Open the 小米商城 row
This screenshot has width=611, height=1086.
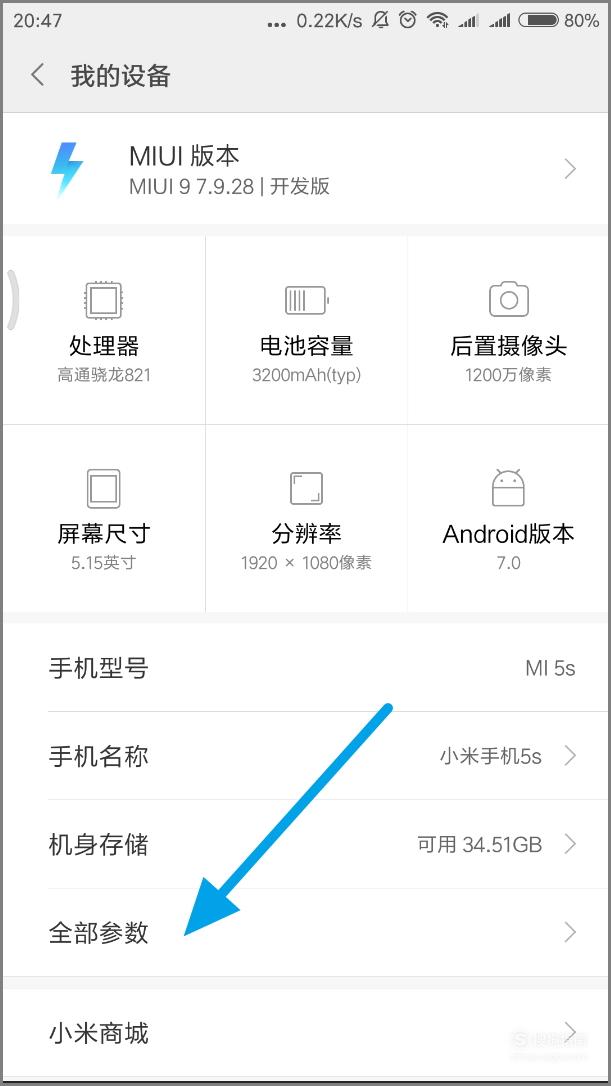point(306,1033)
